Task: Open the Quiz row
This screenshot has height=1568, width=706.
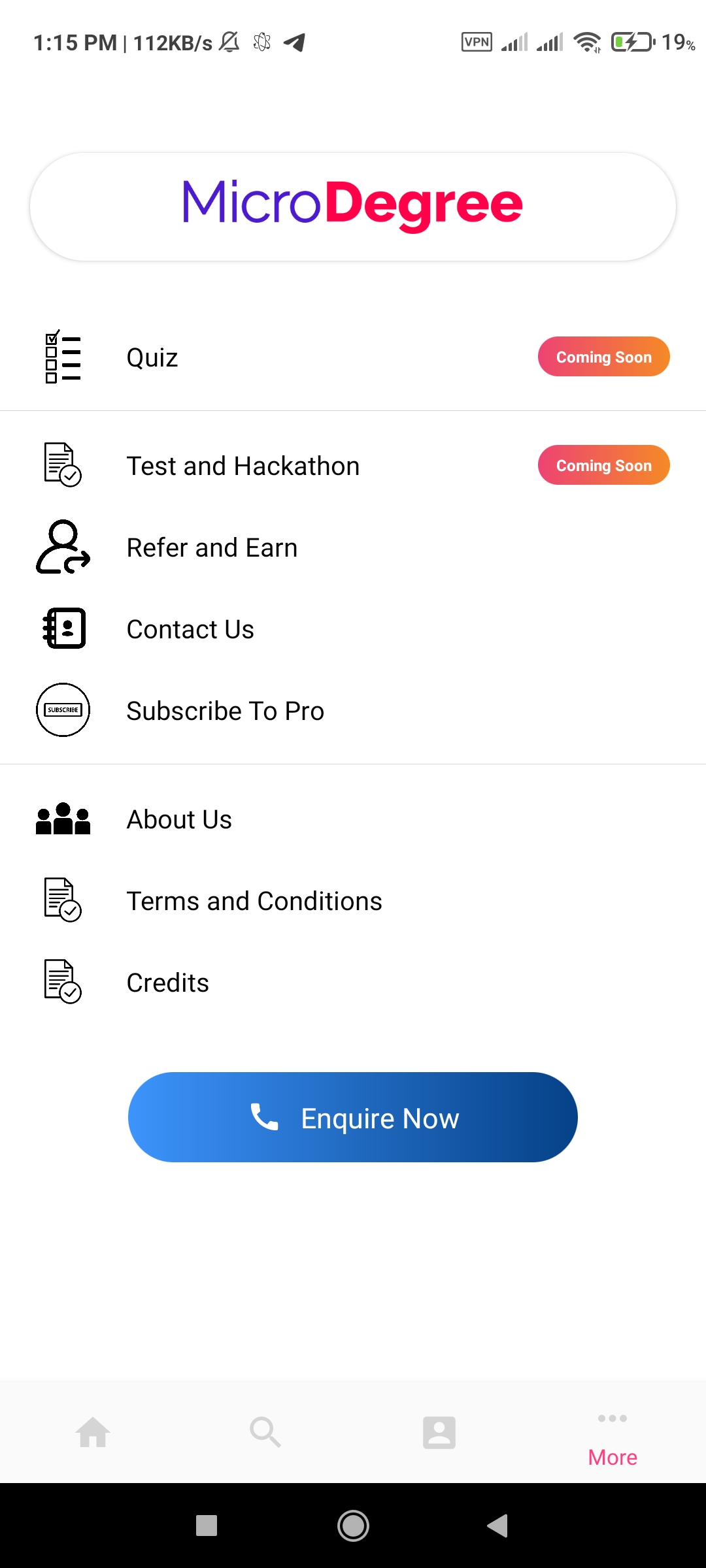Action: (353, 357)
